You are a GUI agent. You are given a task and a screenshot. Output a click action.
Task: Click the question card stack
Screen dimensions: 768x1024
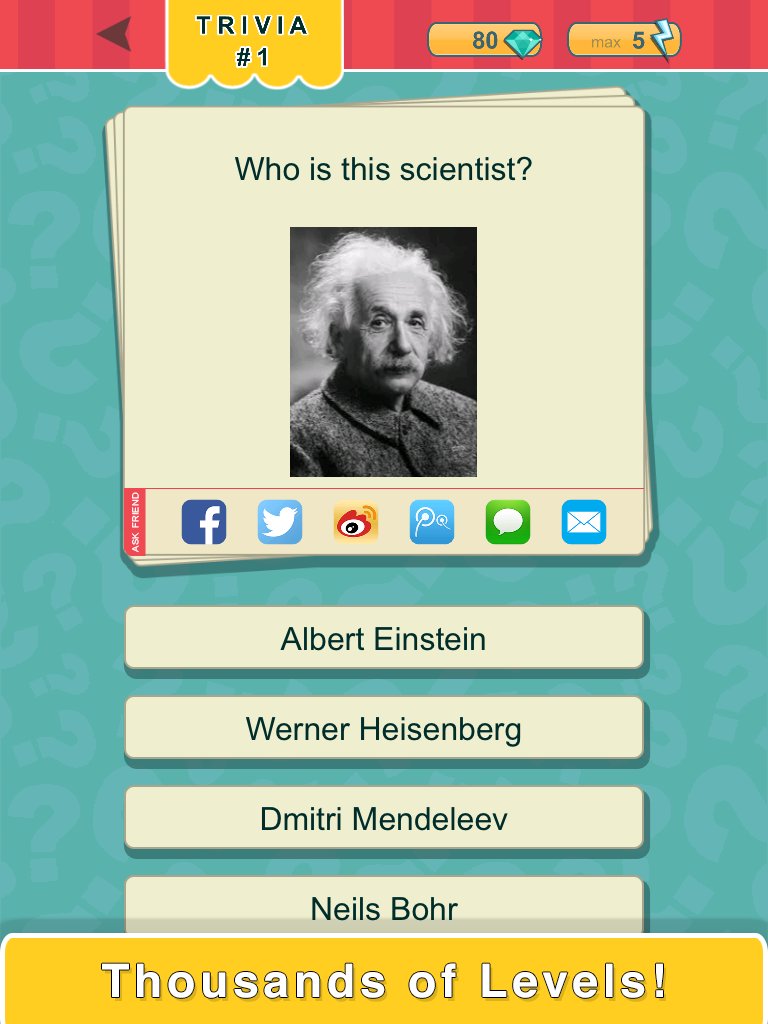tap(384, 170)
